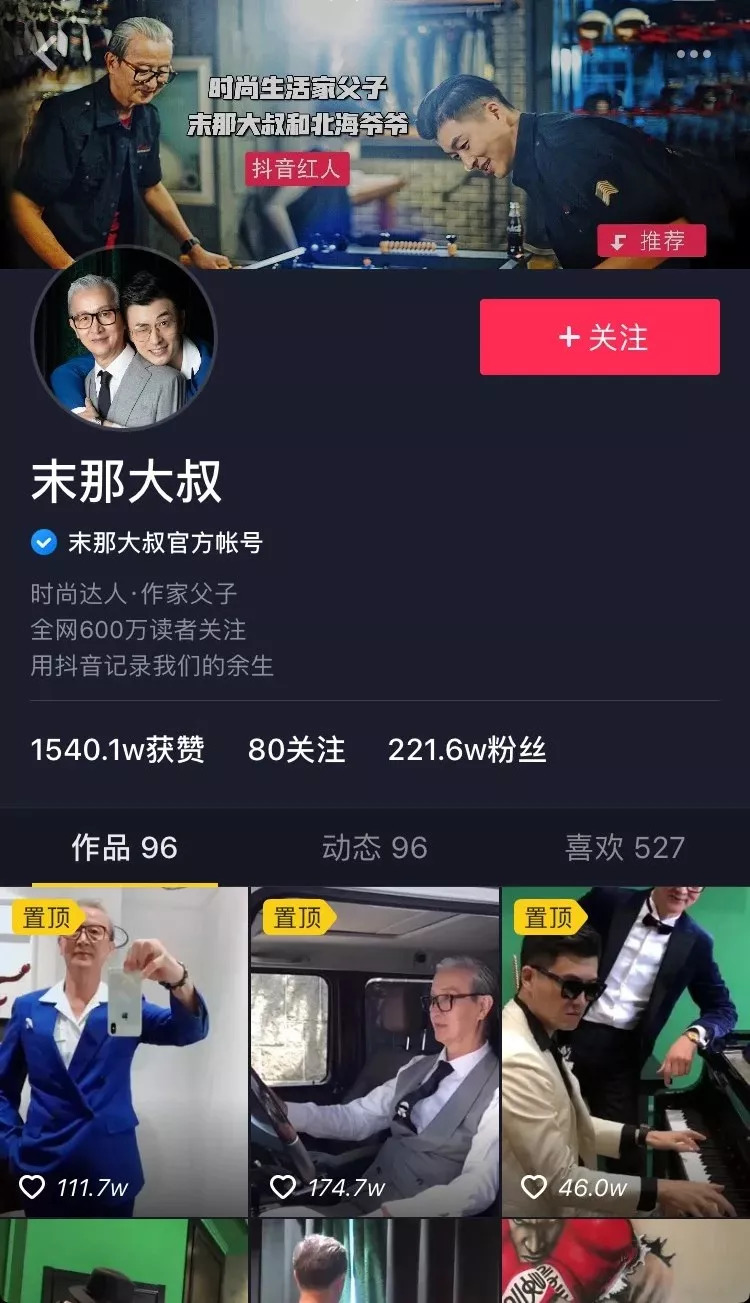Click the back arrow at top left
Screen dimensions: 750x1303
tap(47, 52)
